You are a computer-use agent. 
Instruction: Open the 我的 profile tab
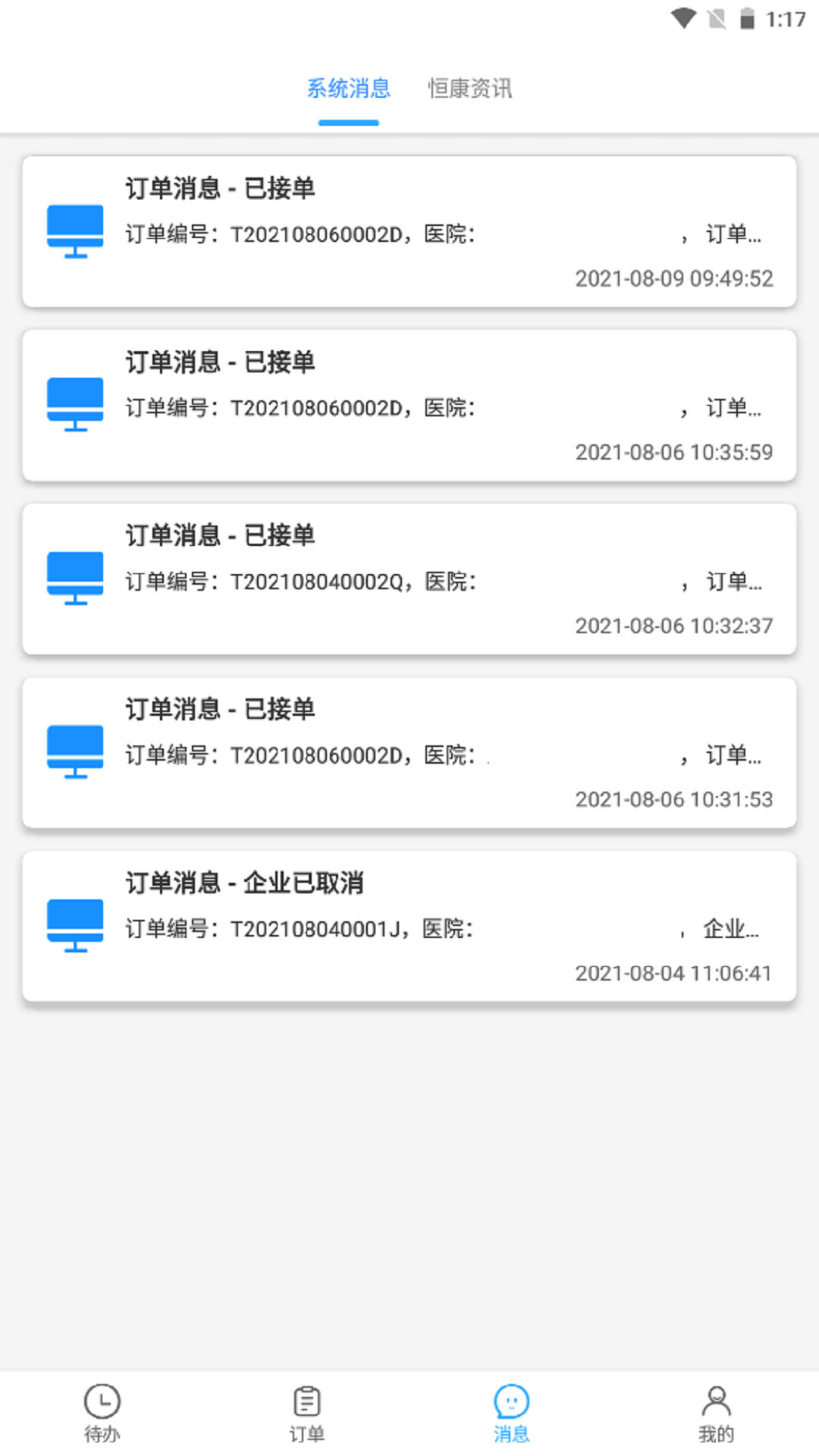click(716, 1412)
